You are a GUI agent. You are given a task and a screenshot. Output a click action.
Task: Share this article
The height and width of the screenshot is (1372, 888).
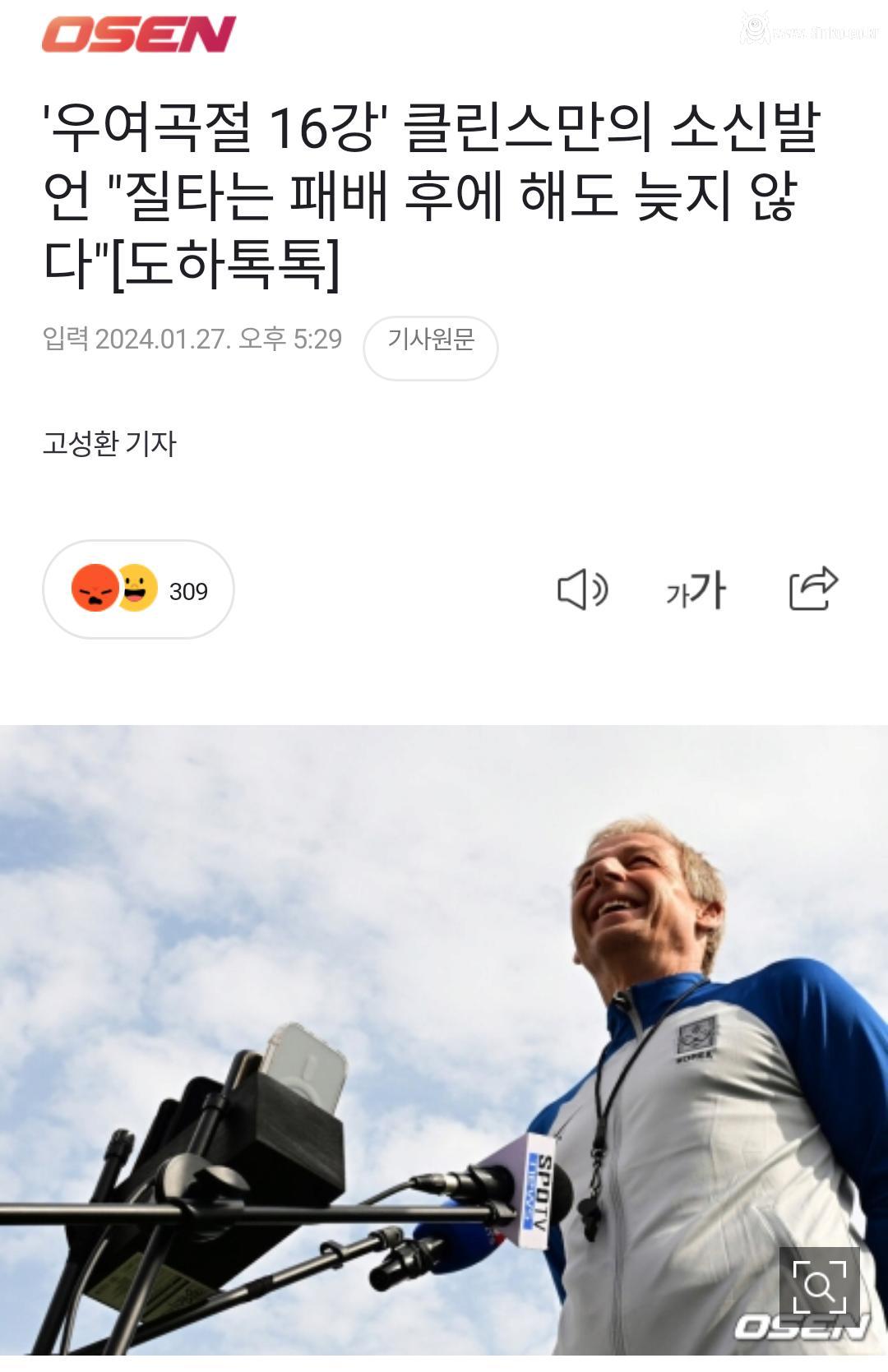(812, 589)
